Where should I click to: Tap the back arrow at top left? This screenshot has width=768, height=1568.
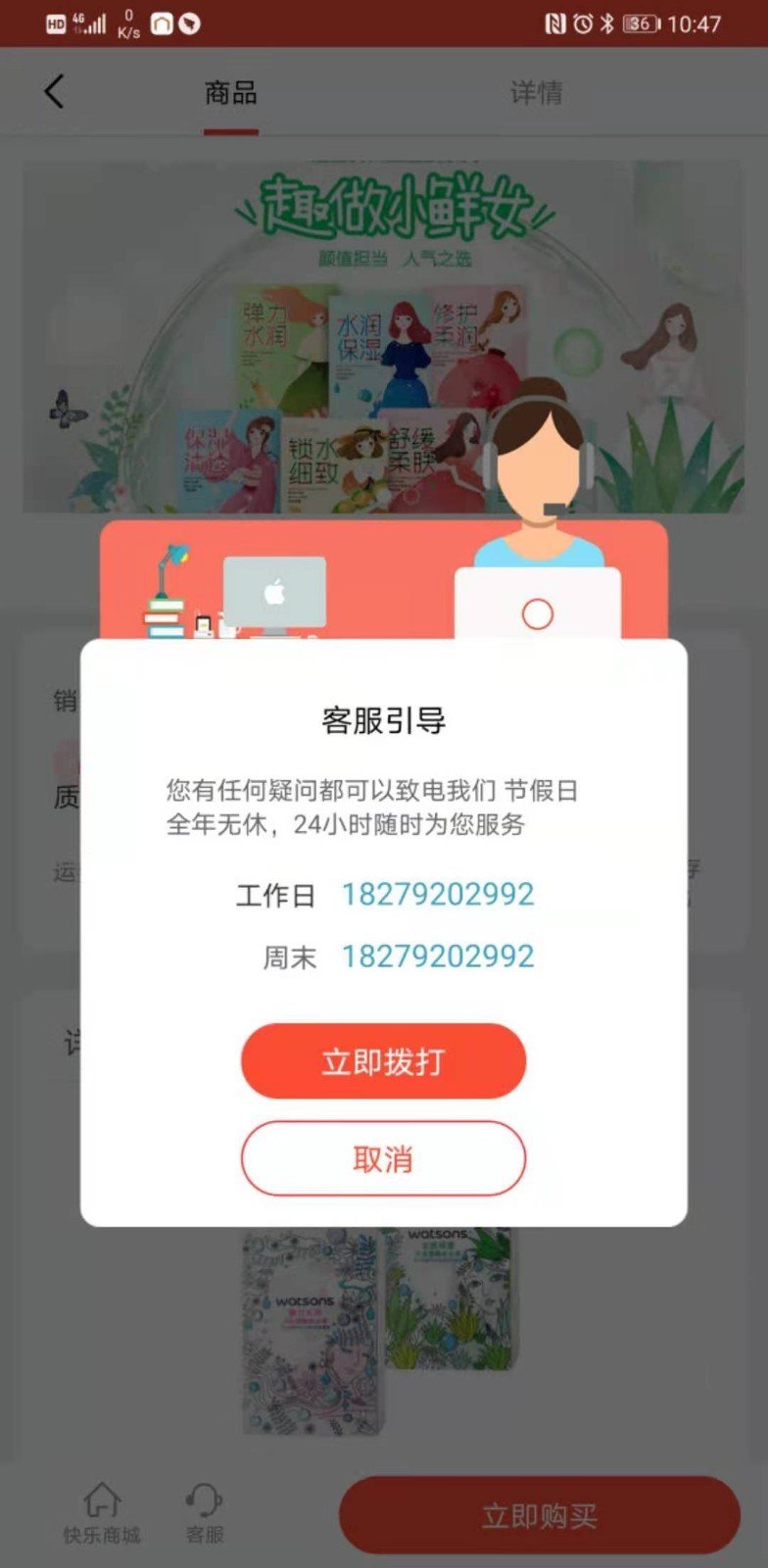(x=54, y=91)
